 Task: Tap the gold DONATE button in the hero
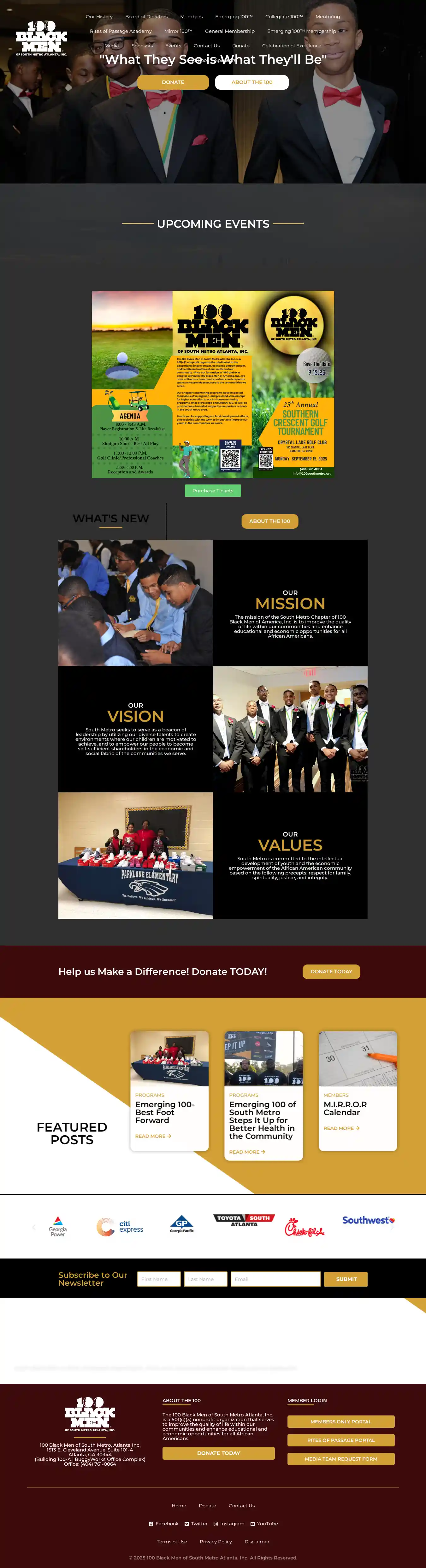pos(173,82)
